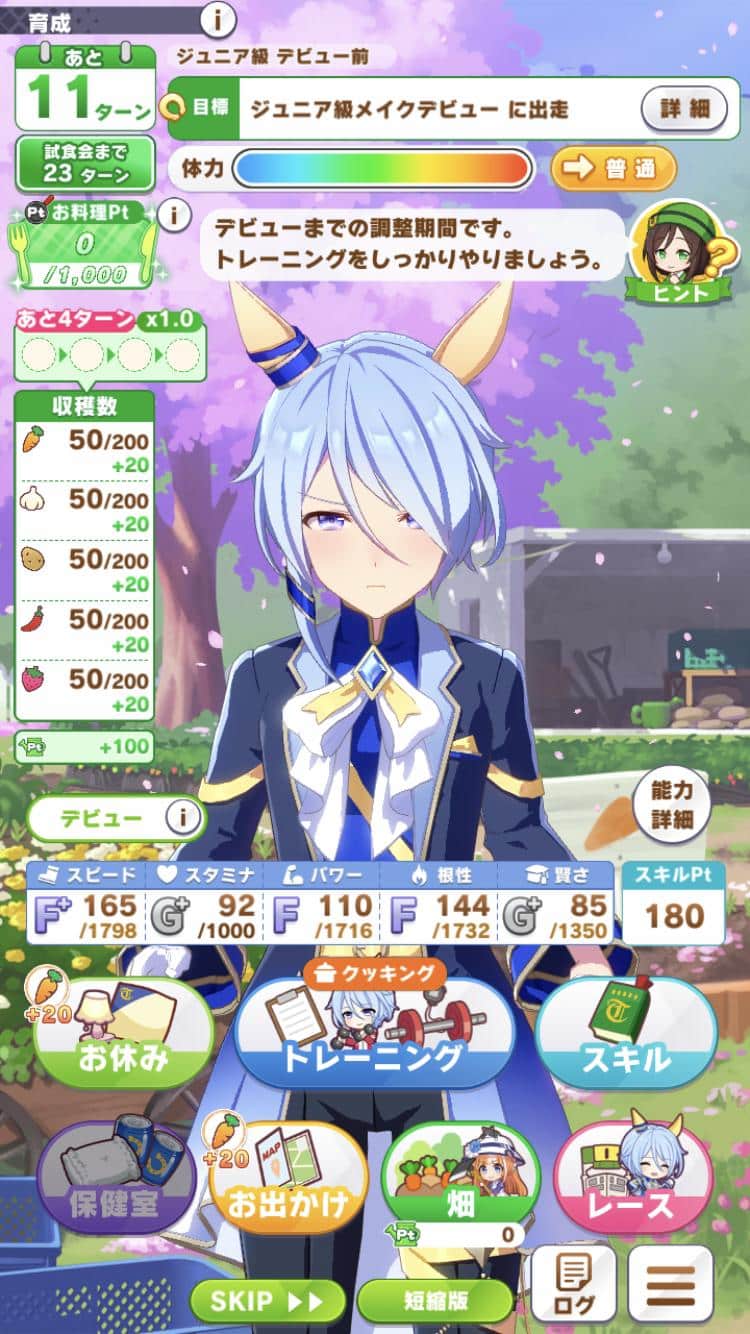Screen dimensions: 750x1334
Task: Tap the 普通 condition indicator
Action: (614, 168)
